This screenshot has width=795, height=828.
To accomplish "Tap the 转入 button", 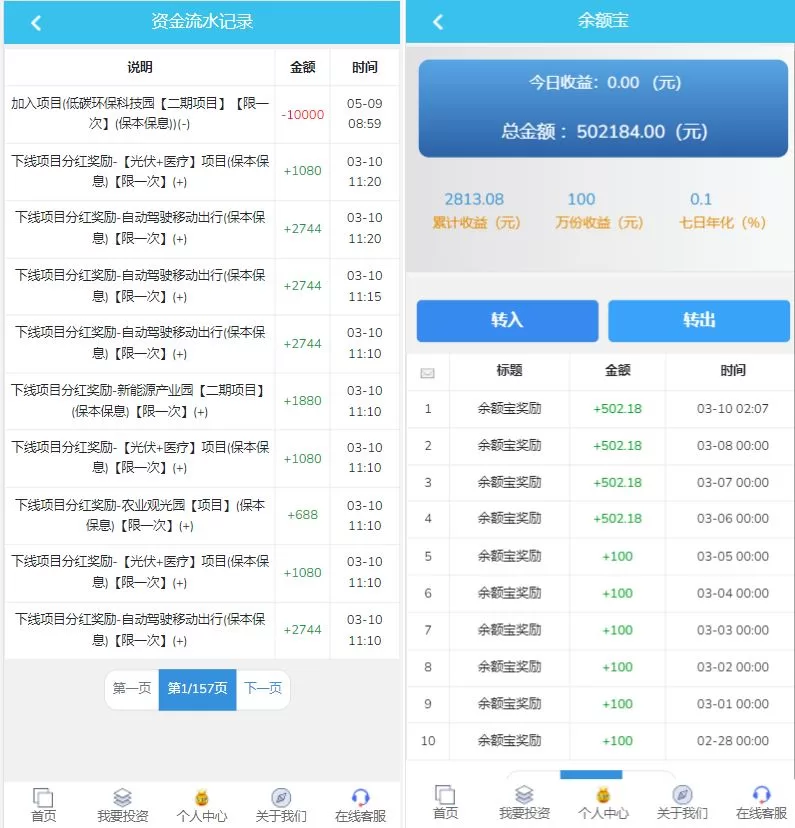I will [x=507, y=321].
